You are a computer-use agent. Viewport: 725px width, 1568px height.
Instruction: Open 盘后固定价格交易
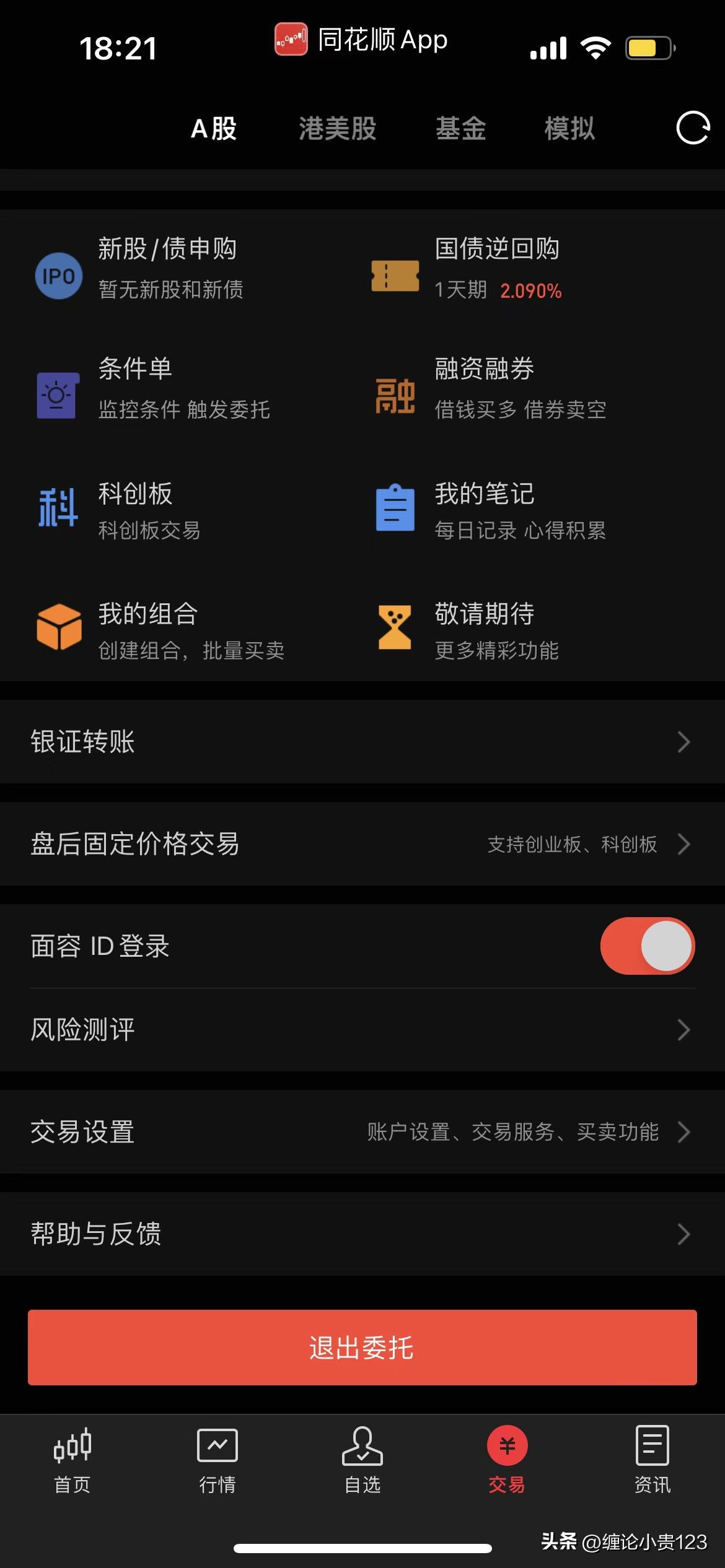pyautogui.click(x=362, y=843)
